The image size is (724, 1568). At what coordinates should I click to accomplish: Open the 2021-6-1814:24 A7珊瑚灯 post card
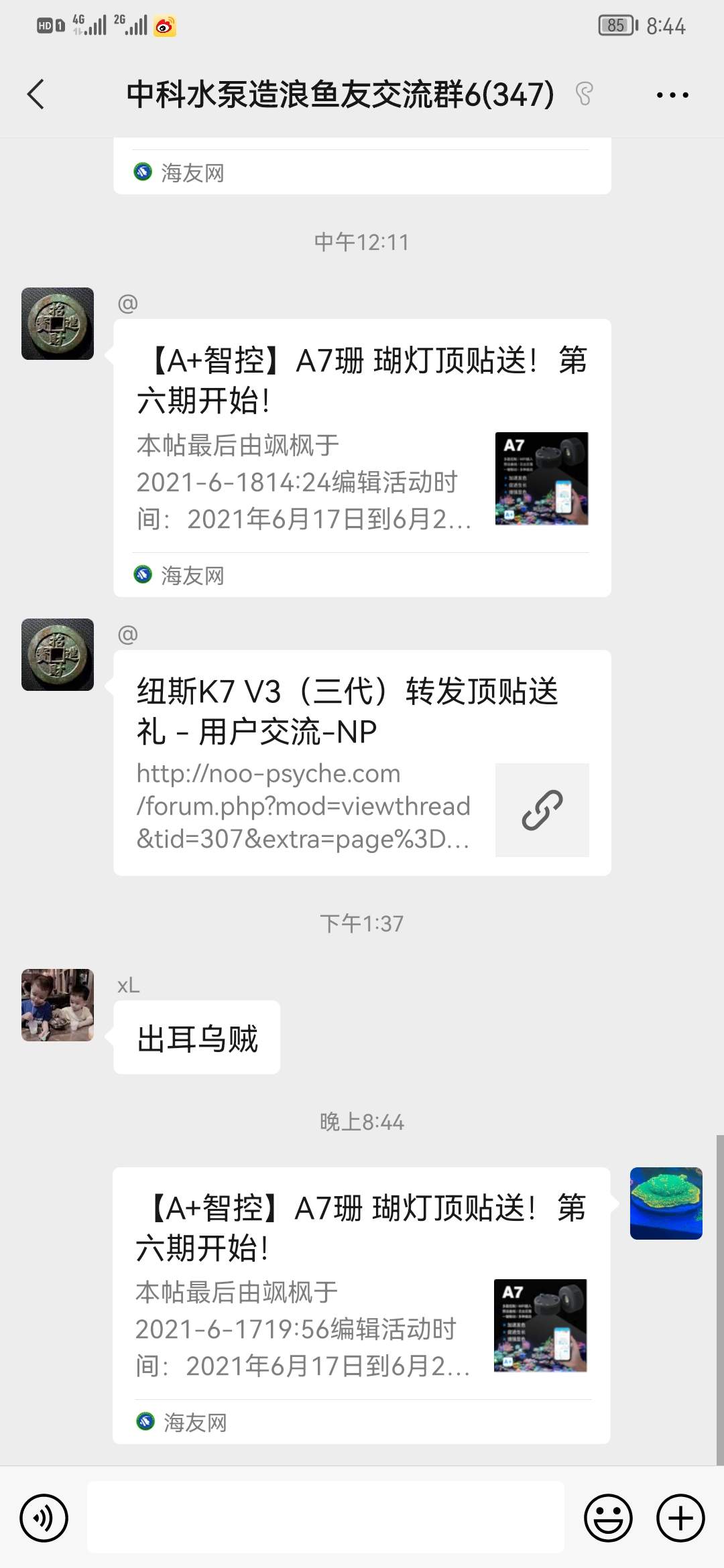362,457
